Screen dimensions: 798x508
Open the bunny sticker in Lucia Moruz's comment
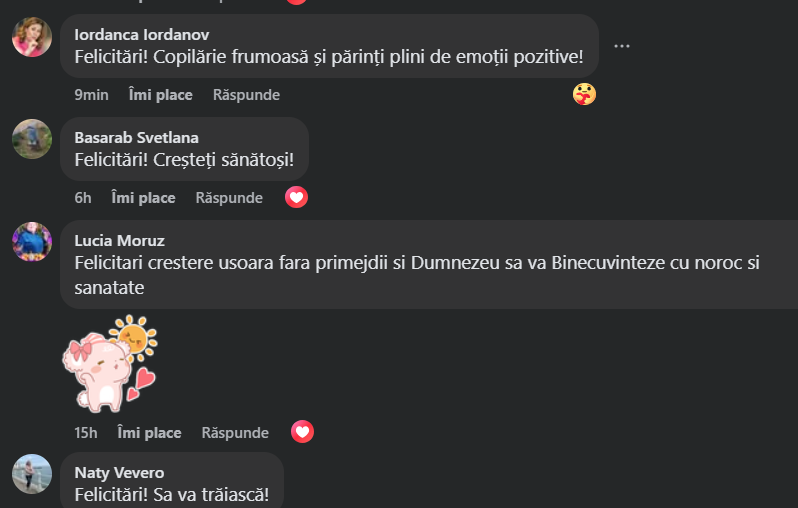[110, 363]
